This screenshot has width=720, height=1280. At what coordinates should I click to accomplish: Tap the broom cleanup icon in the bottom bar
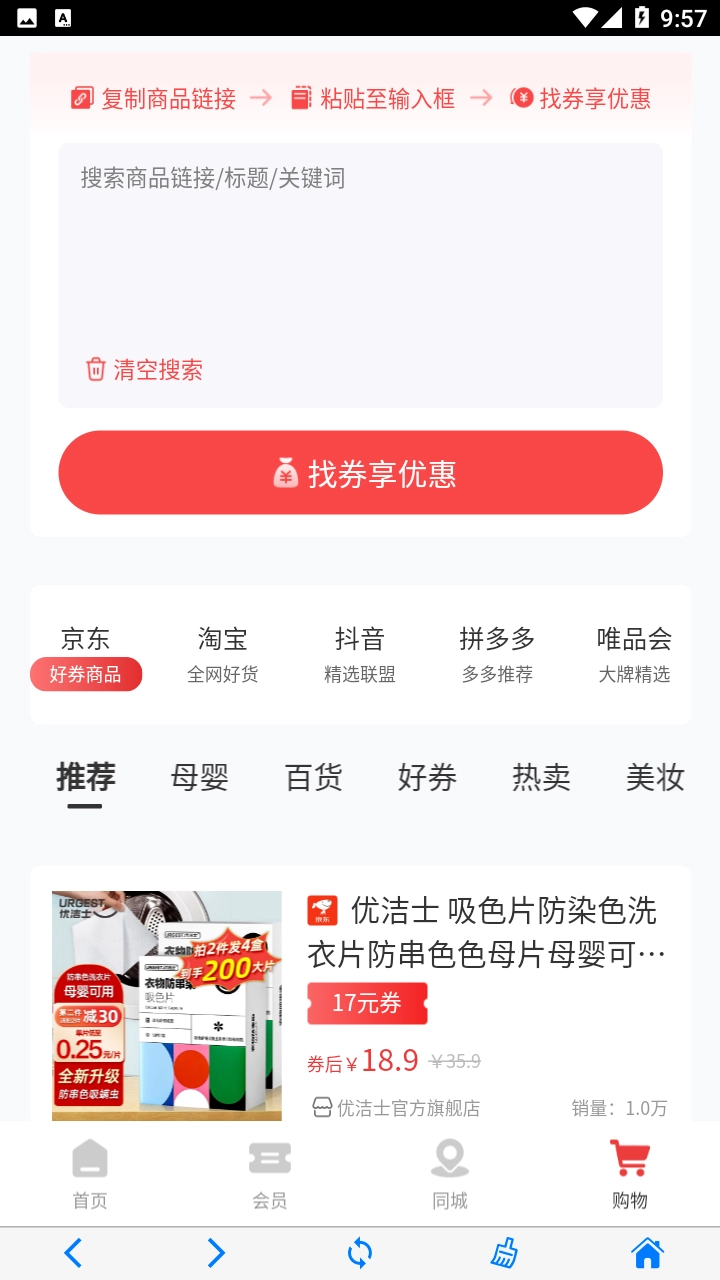[504, 1252]
